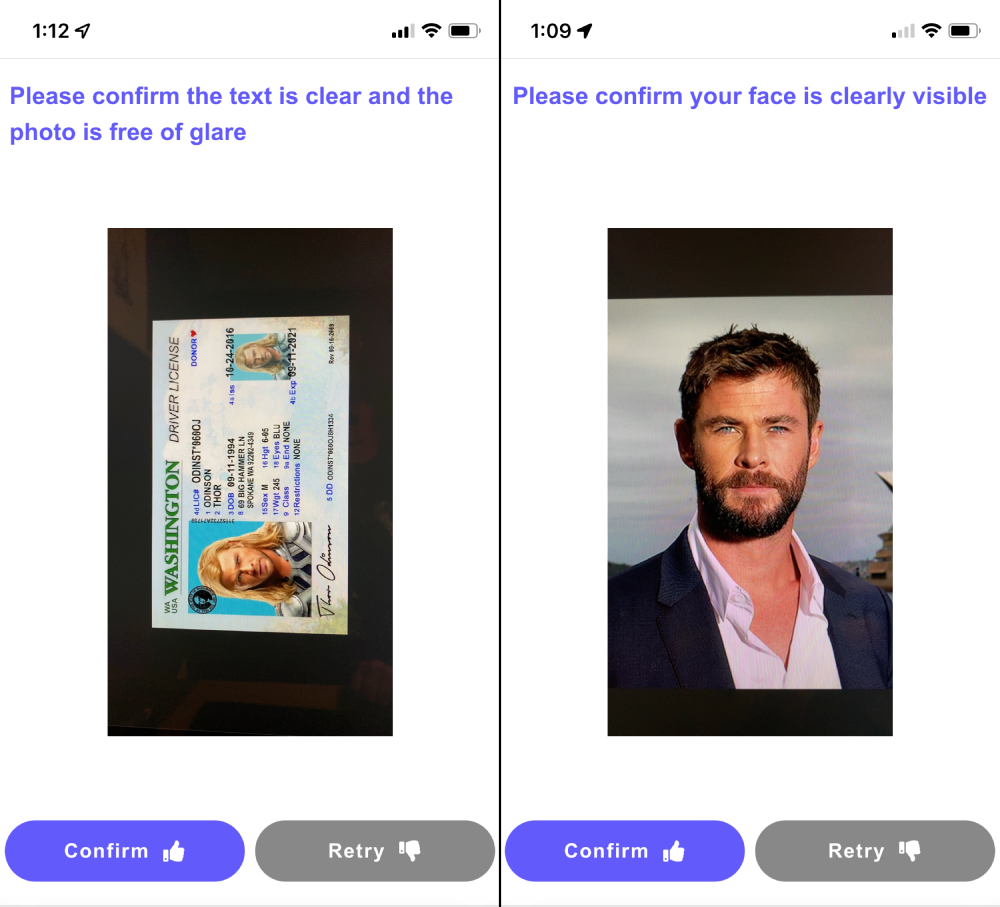Image resolution: width=1000 pixels, height=907 pixels.
Task: Retry the driver license photo capture
Action: [x=374, y=851]
